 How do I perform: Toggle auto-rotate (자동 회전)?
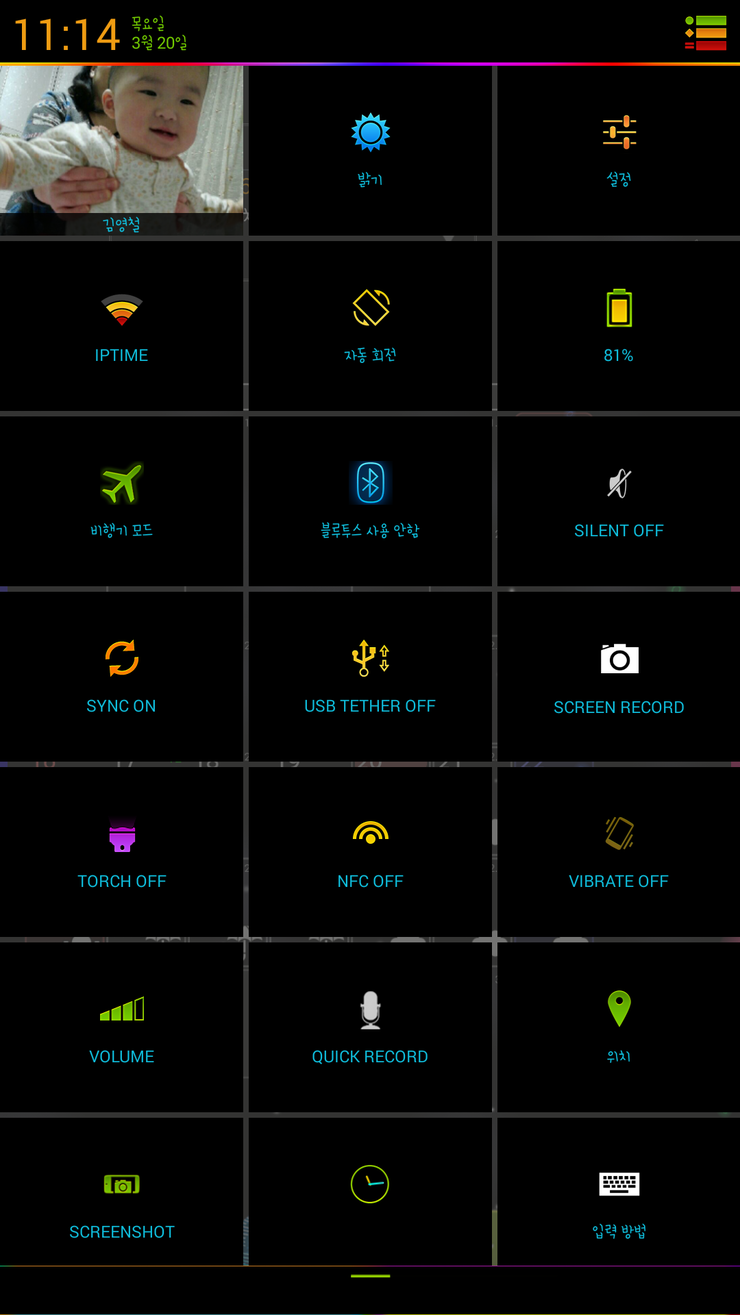coord(370,325)
